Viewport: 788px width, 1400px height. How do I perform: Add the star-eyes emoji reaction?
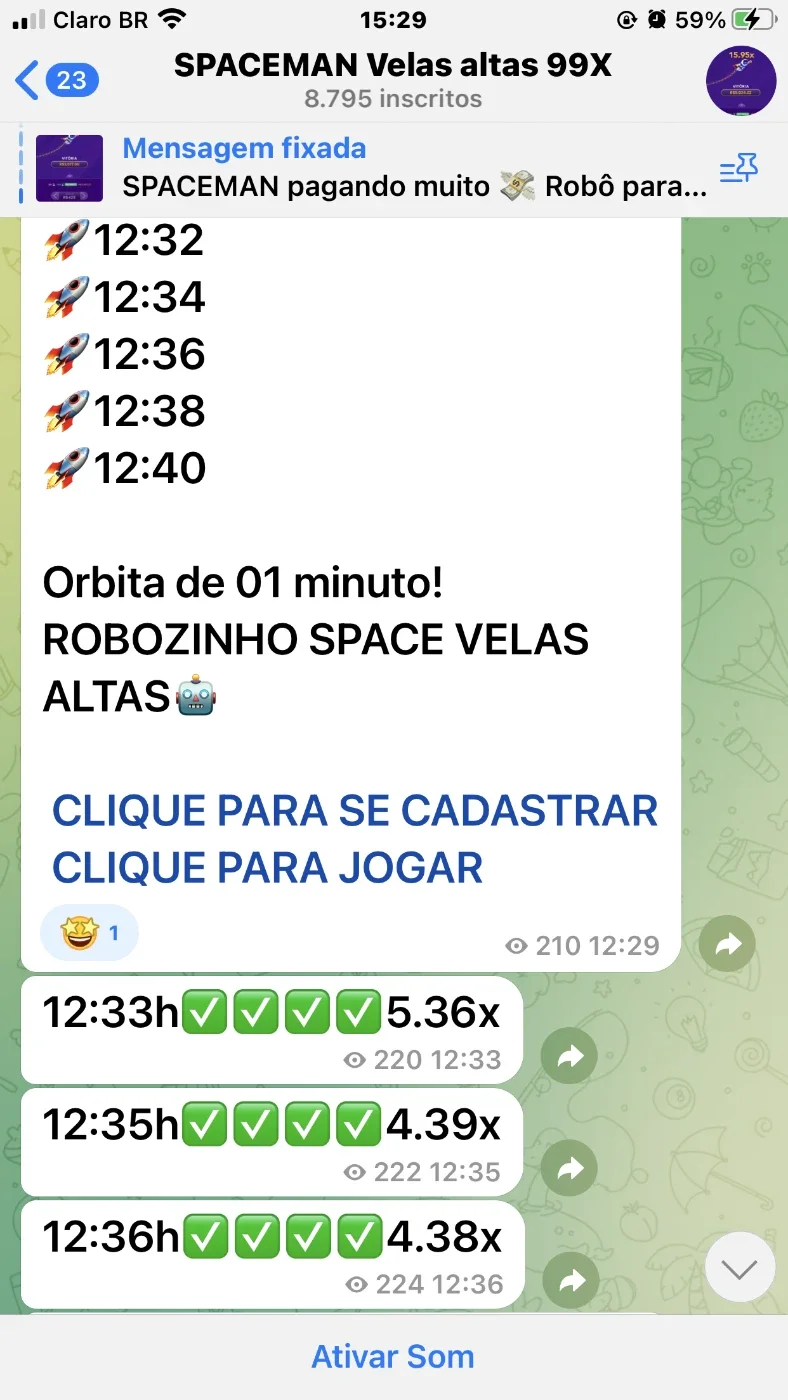pos(89,933)
